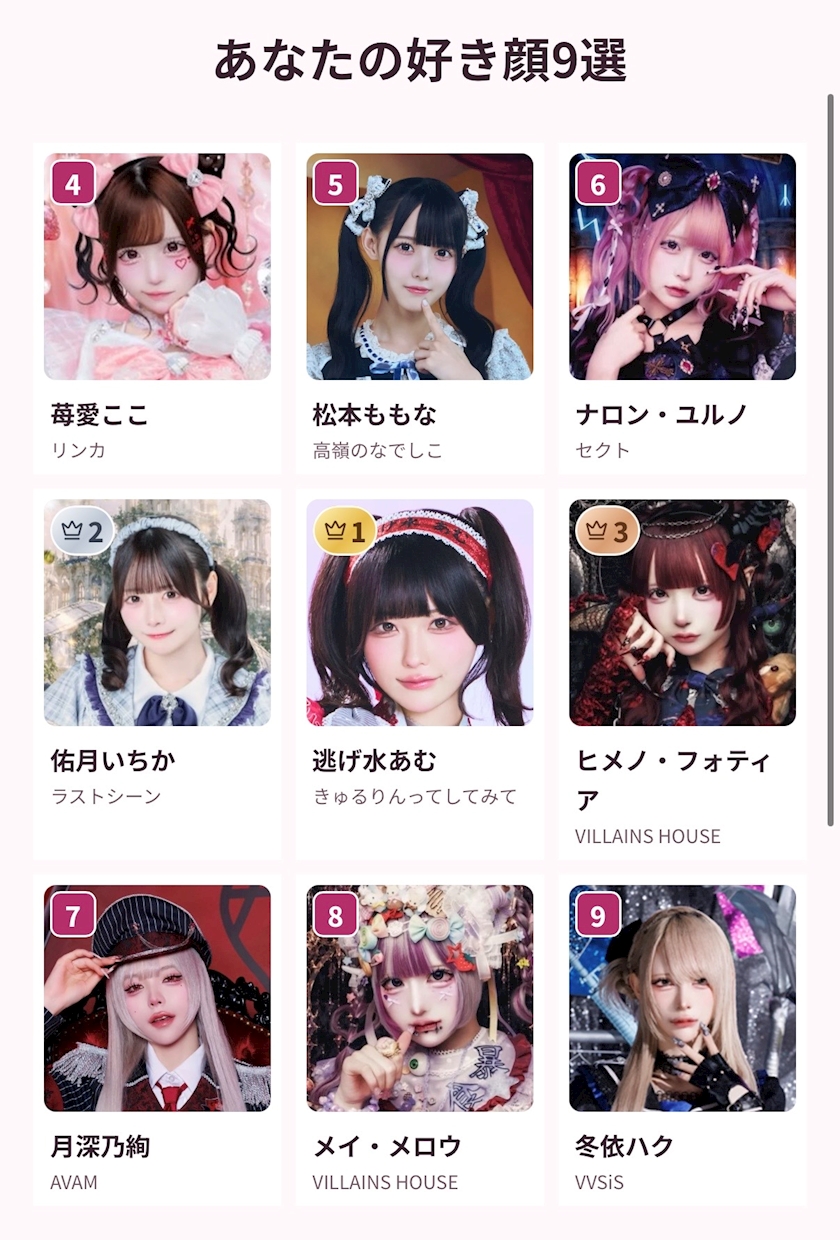This screenshot has height=1240, width=840.
Task: Select the 松本ももな card
Action: (420, 308)
